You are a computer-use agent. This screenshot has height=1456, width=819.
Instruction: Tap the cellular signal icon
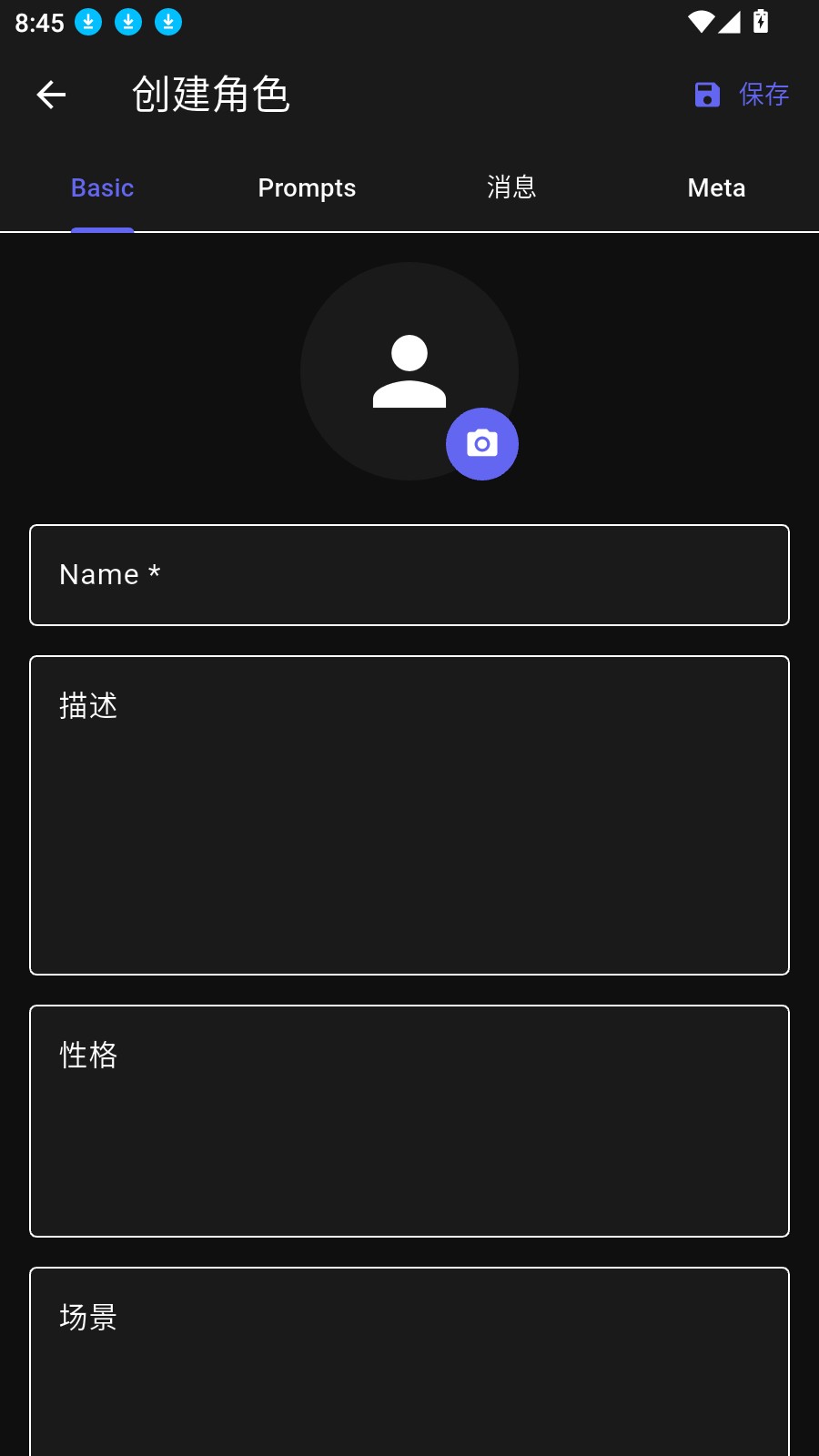click(729, 22)
